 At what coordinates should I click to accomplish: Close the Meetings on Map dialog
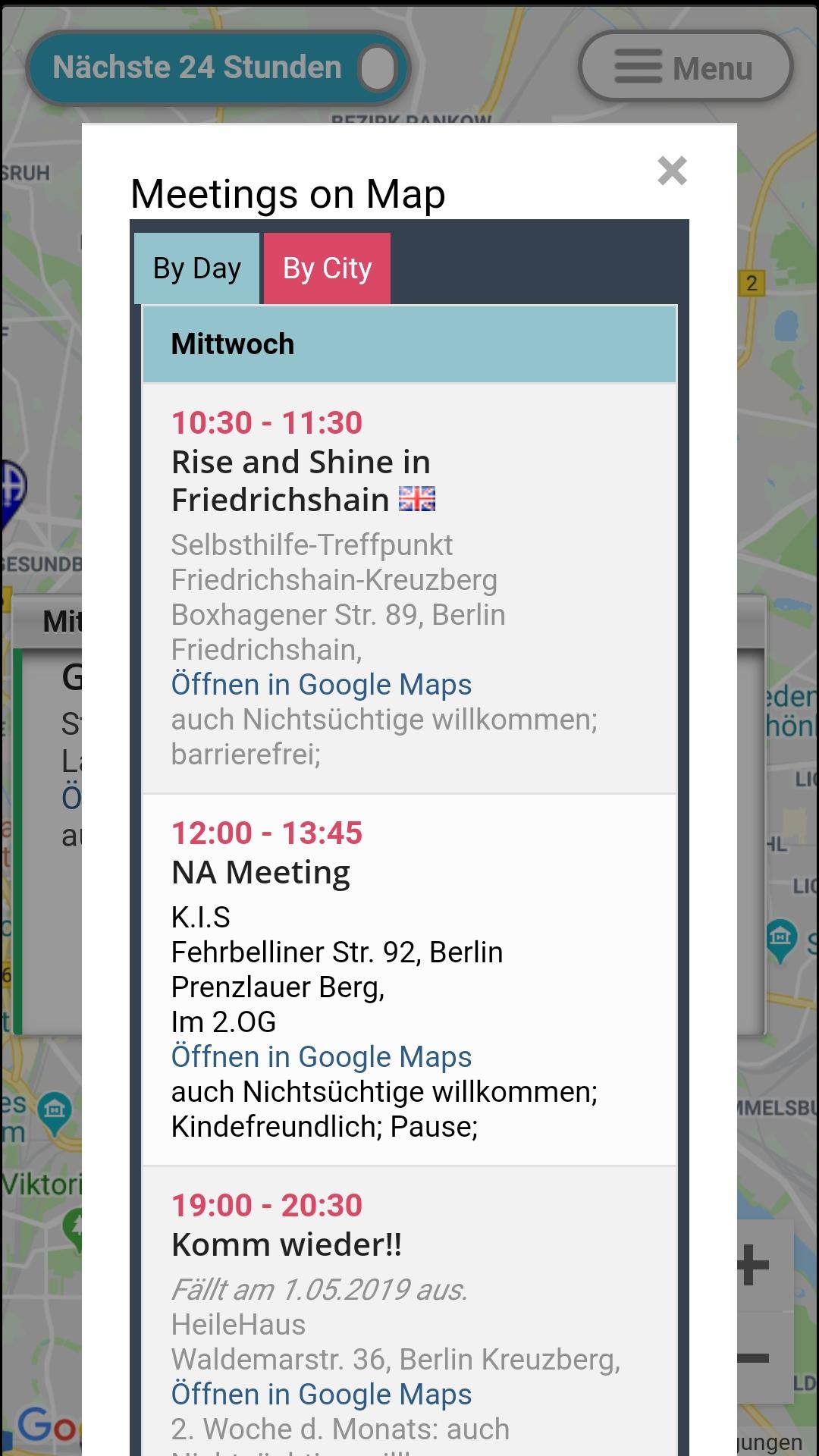[672, 171]
